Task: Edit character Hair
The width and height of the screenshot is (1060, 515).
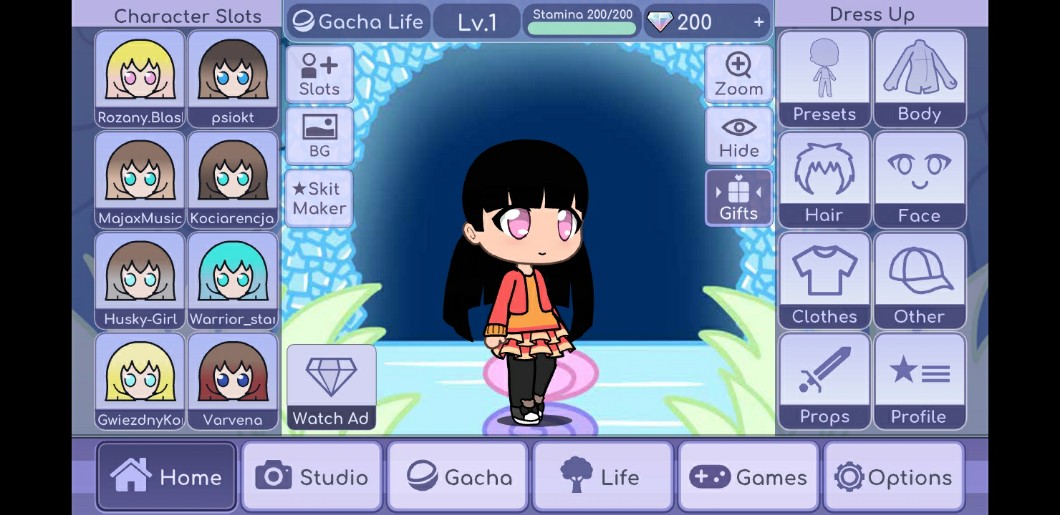Action: [824, 180]
